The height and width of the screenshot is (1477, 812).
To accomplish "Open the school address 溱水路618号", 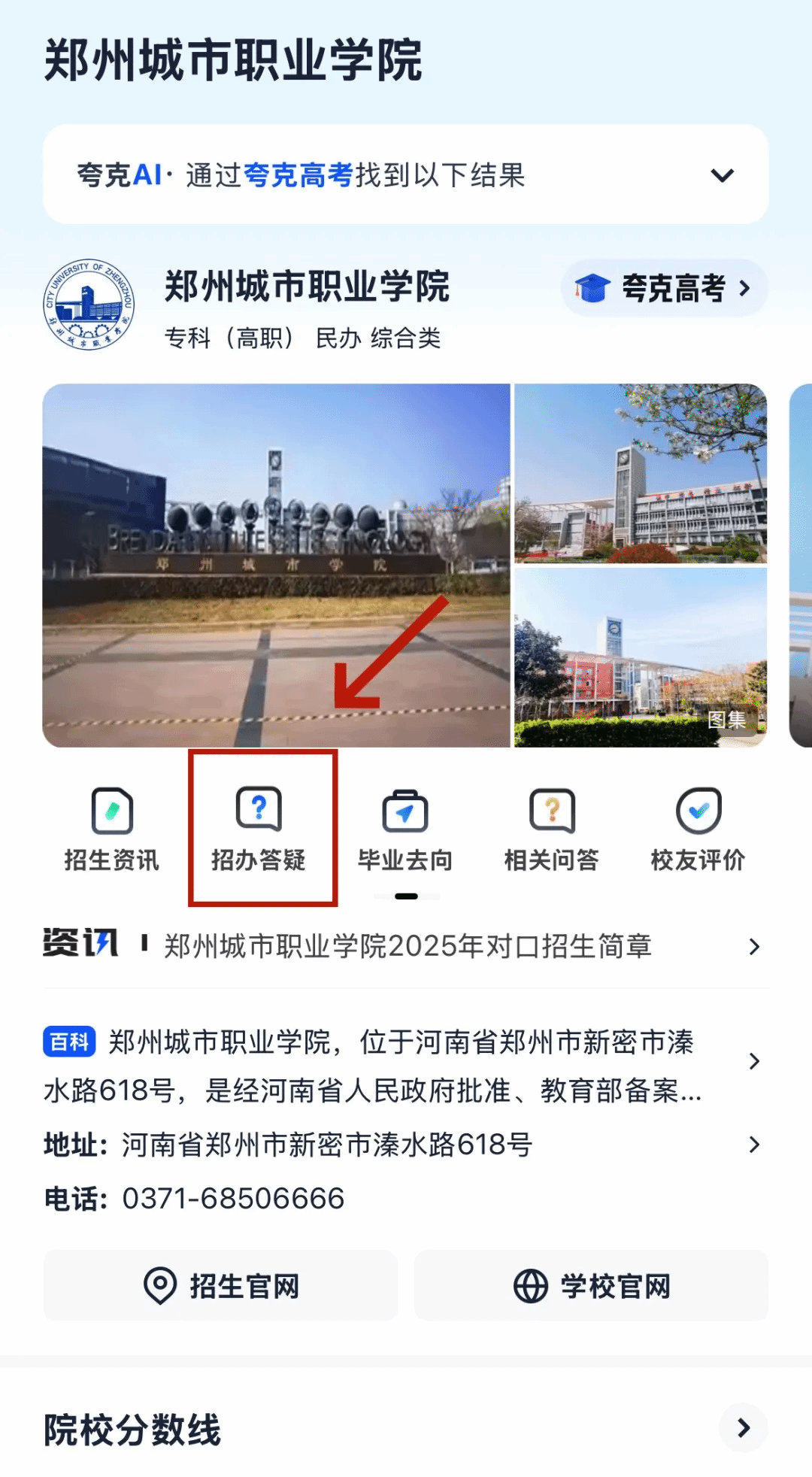I will point(327,1145).
